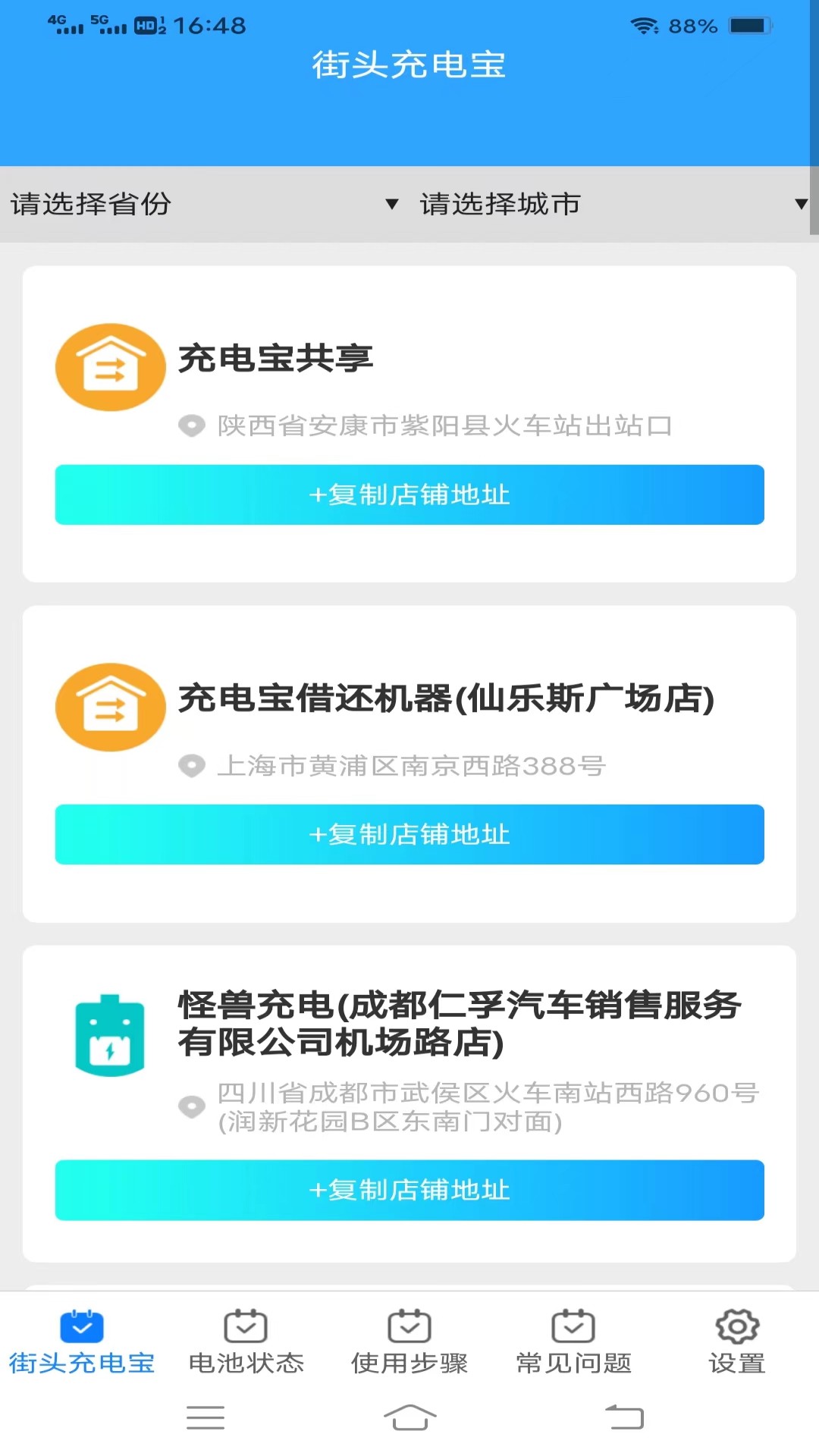Go to the system home screen
The image size is (819, 1456).
coord(409,1417)
